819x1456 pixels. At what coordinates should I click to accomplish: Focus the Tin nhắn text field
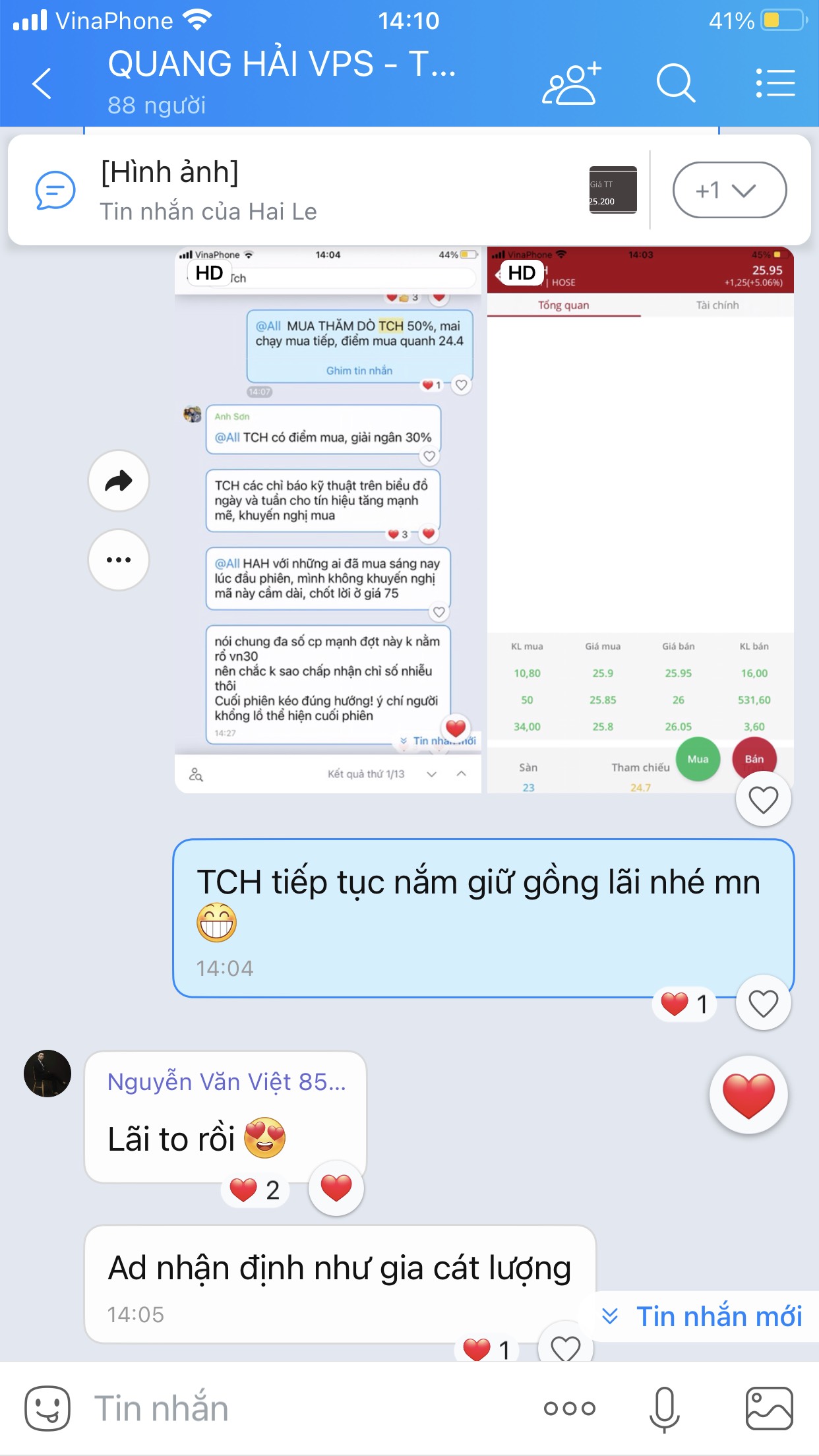pos(303,1409)
